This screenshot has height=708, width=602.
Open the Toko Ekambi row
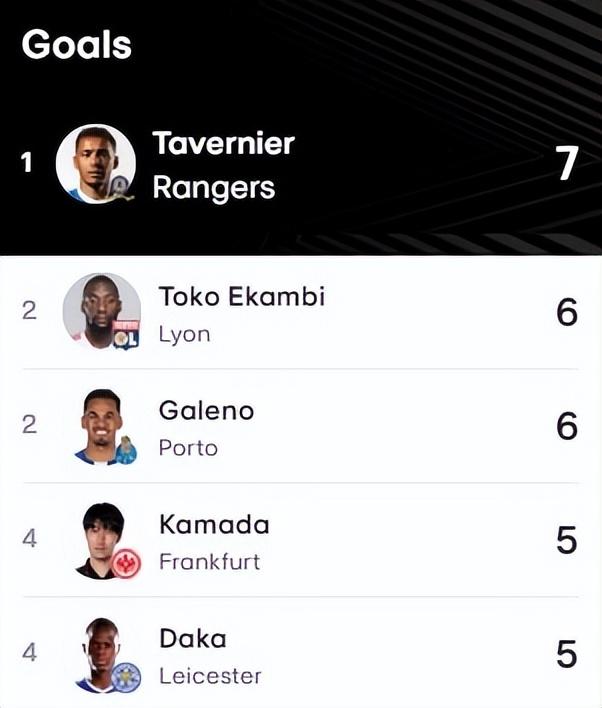click(241, 297)
